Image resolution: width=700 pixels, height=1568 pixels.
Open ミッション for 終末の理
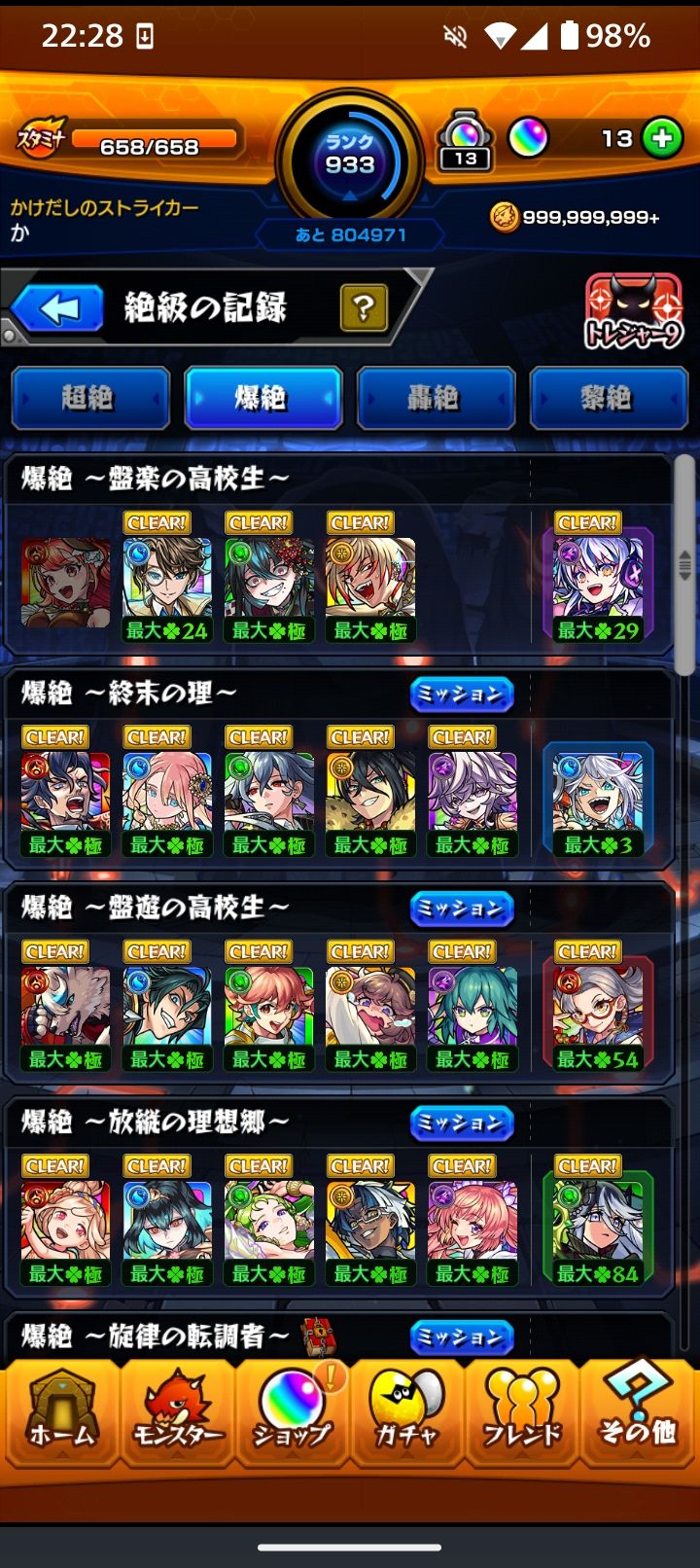[461, 695]
